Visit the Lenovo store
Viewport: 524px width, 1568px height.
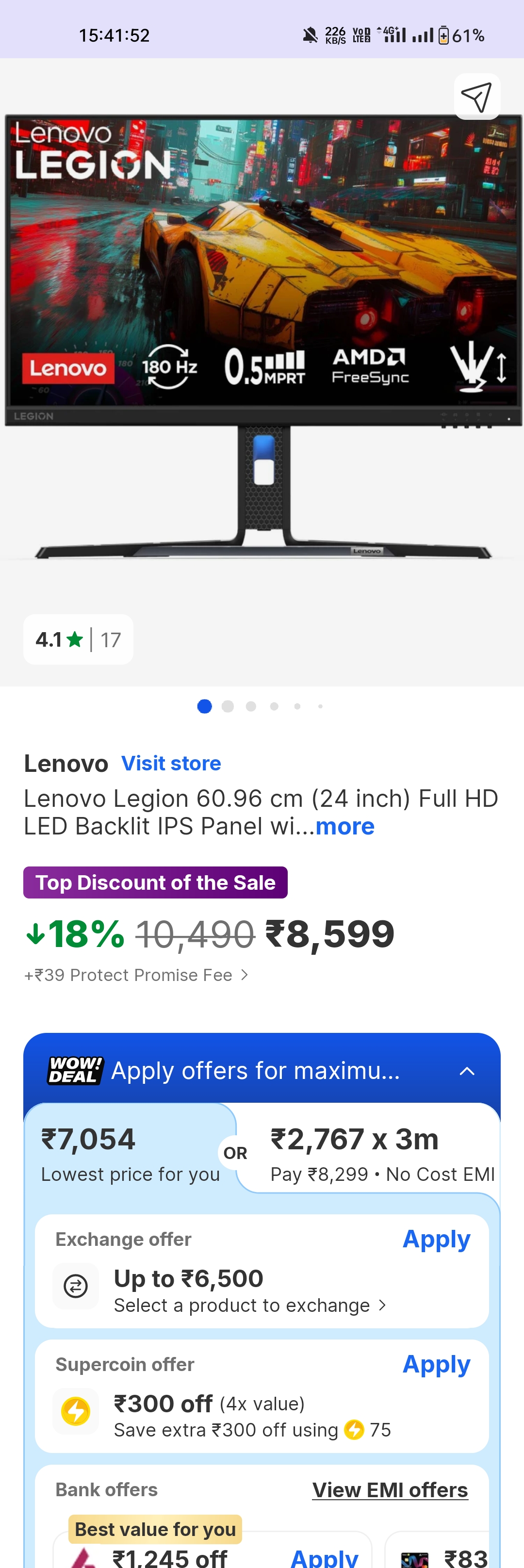click(x=171, y=763)
